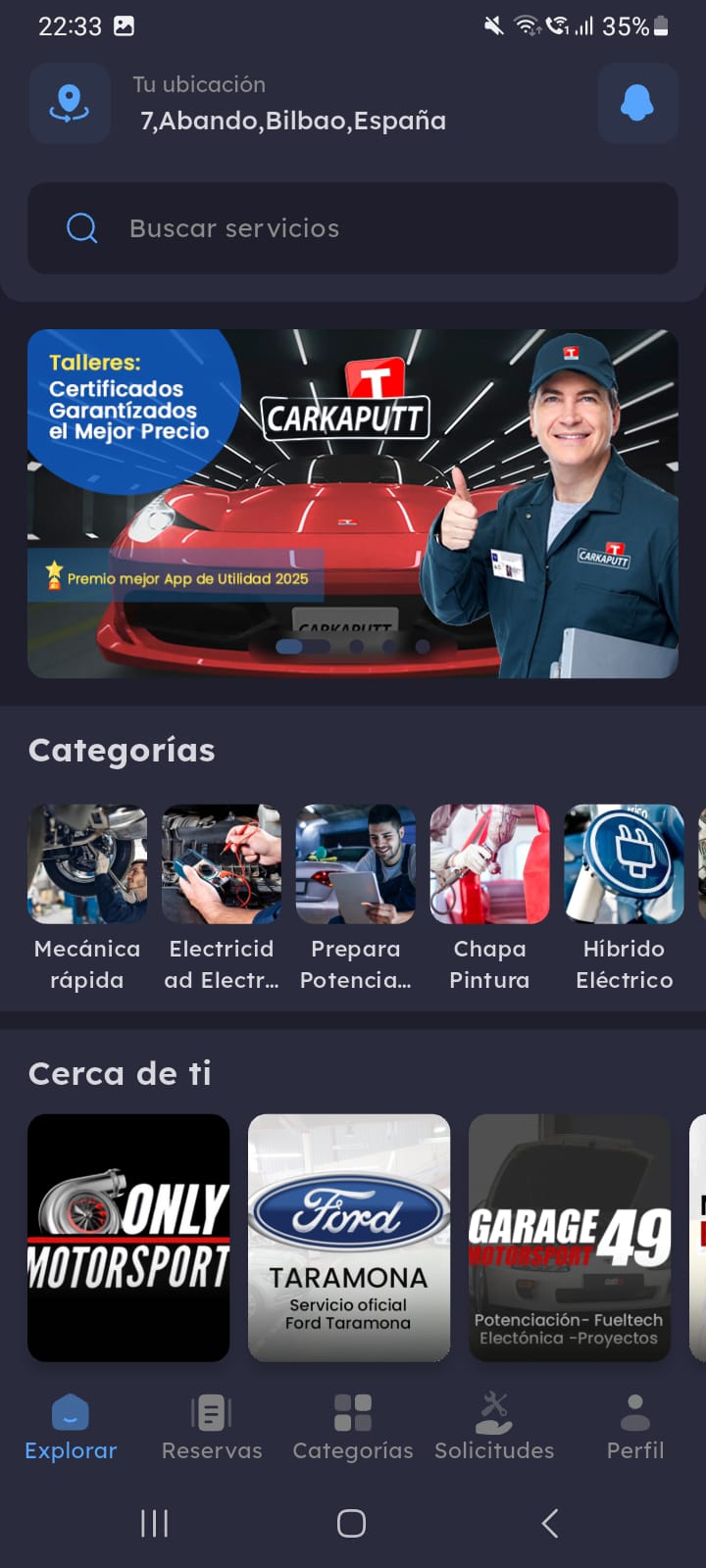The height and width of the screenshot is (1568, 706).
Task: View the Garage 49 Motorsport card
Action: click(570, 1238)
